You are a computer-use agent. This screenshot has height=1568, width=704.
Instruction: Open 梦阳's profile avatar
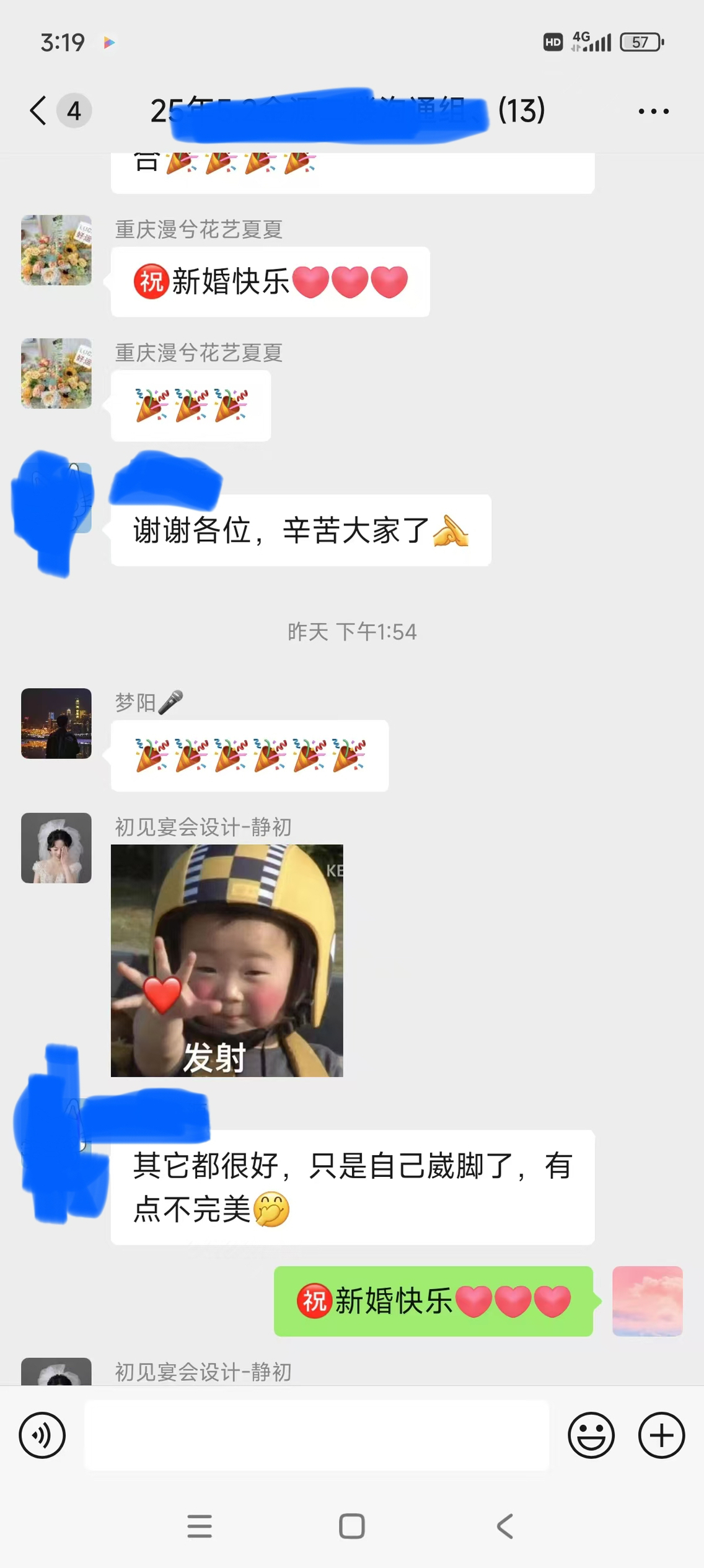pyautogui.click(x=56, y=723)
